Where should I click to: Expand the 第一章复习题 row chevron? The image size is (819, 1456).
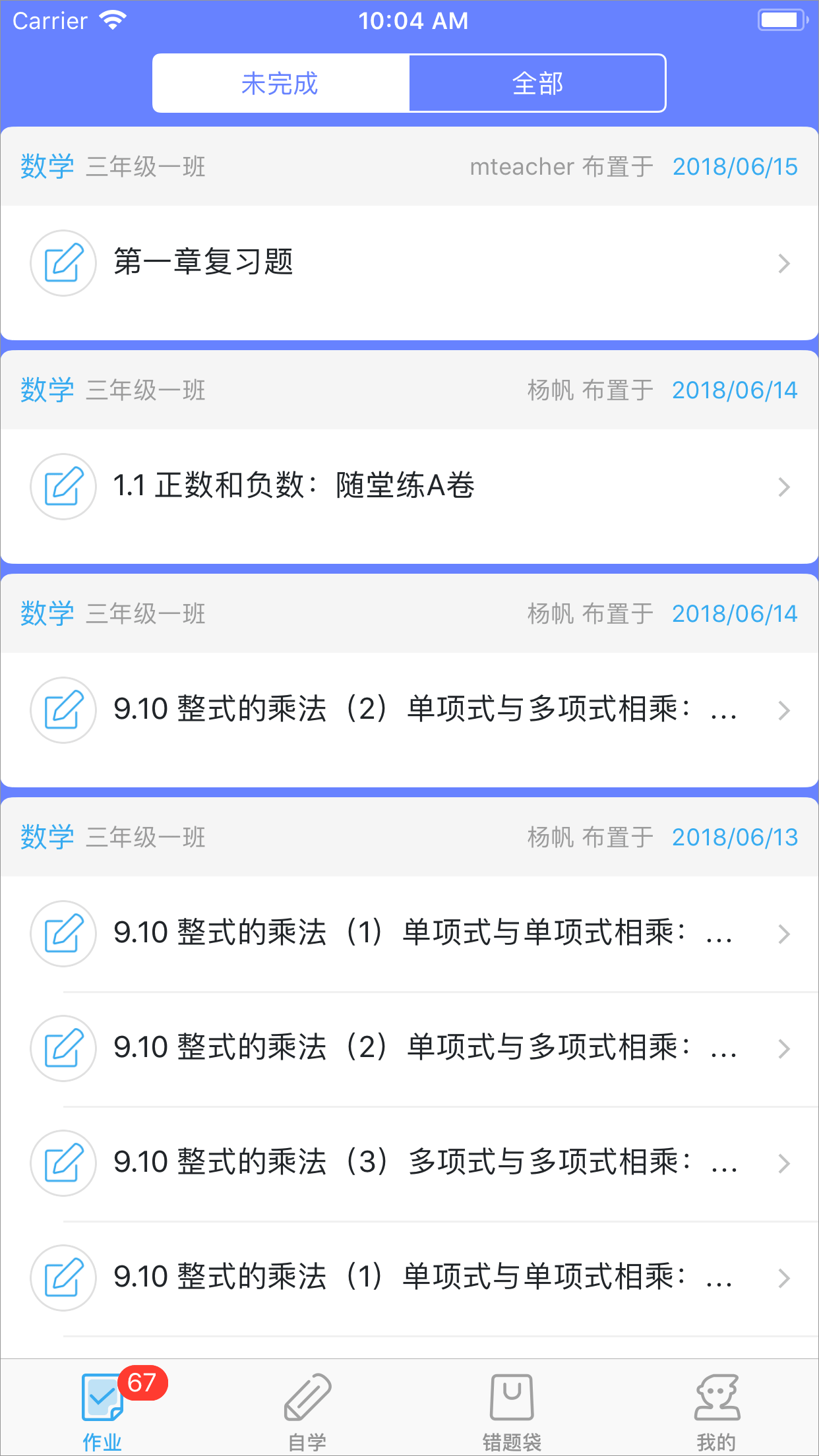(x=783, y=263)
